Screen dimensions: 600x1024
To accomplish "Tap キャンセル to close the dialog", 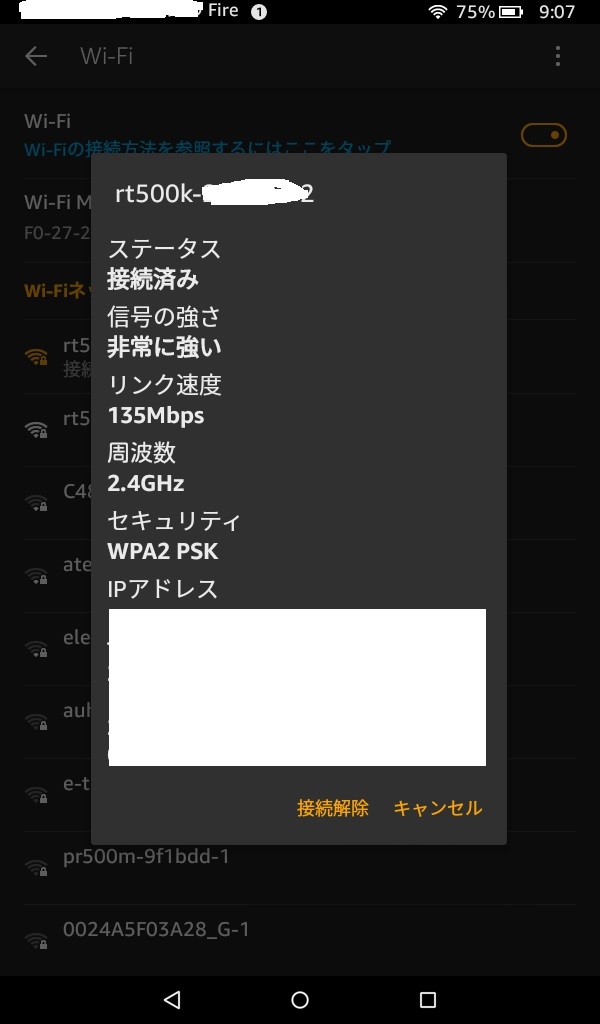I will [x=438, y=808].
